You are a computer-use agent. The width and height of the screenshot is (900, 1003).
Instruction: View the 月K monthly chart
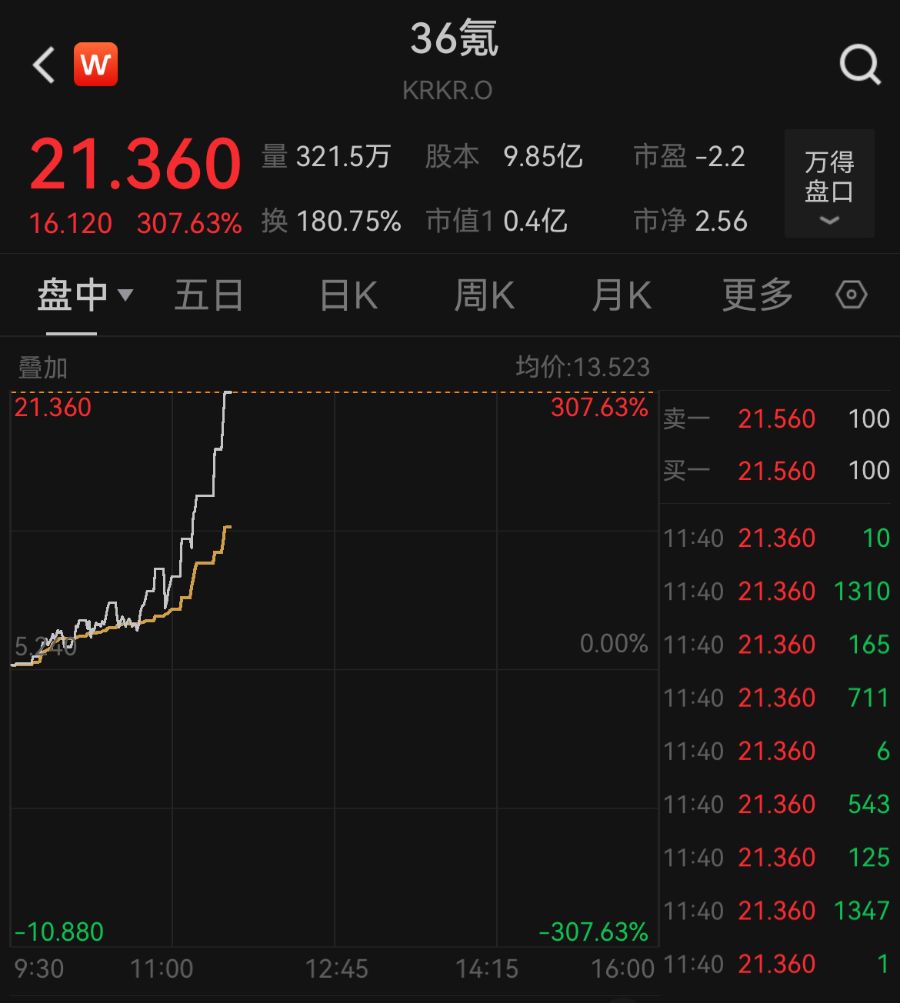click(621, 295)
